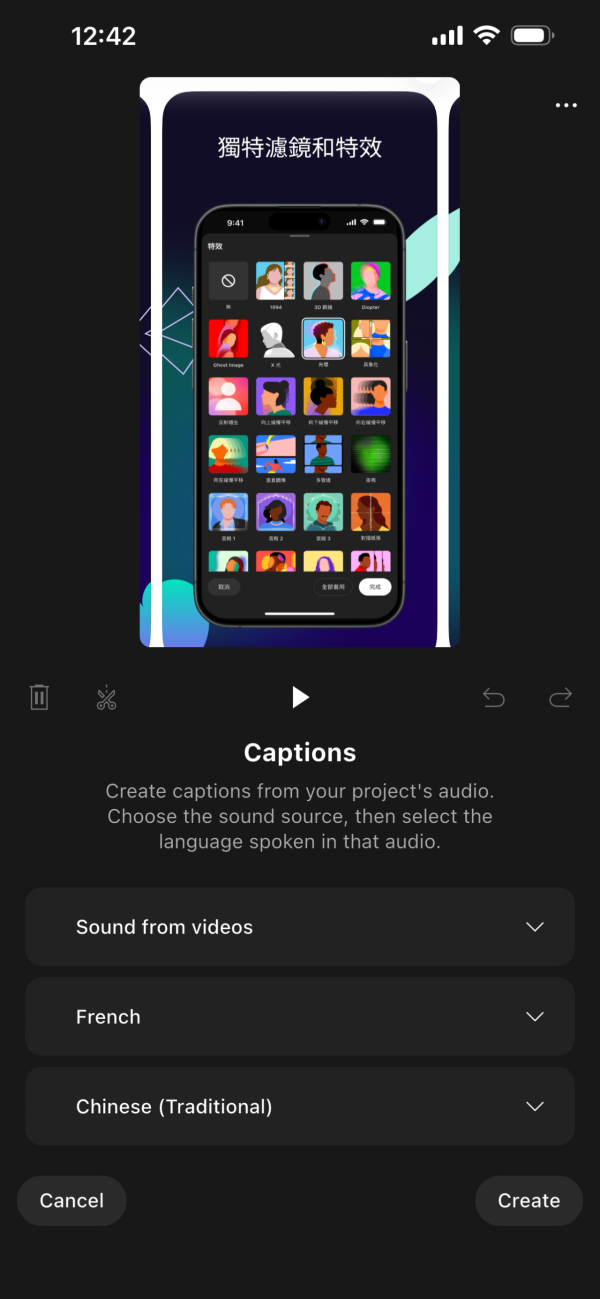Image resolution: width=600 pixels, height=1299 pixels.
Task: Cancel caption creation
Action: click(x=72, y=1200)
